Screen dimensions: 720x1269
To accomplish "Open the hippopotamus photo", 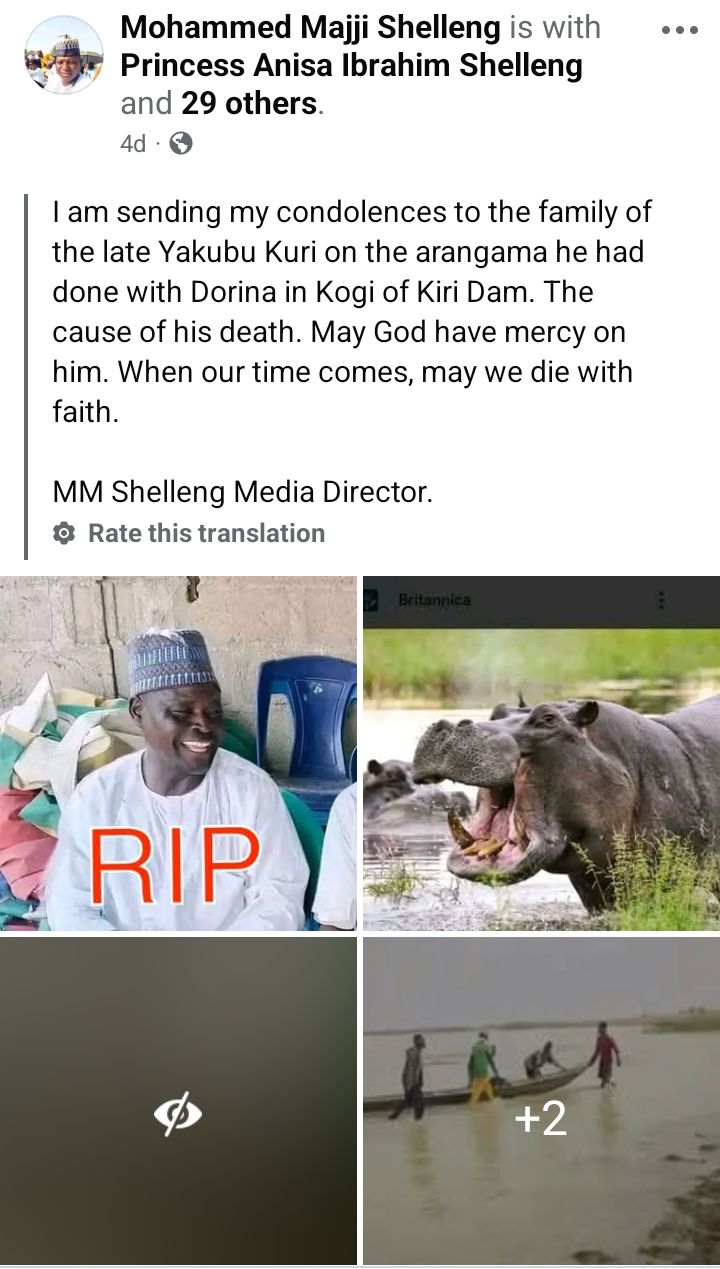I will [541, 753].
